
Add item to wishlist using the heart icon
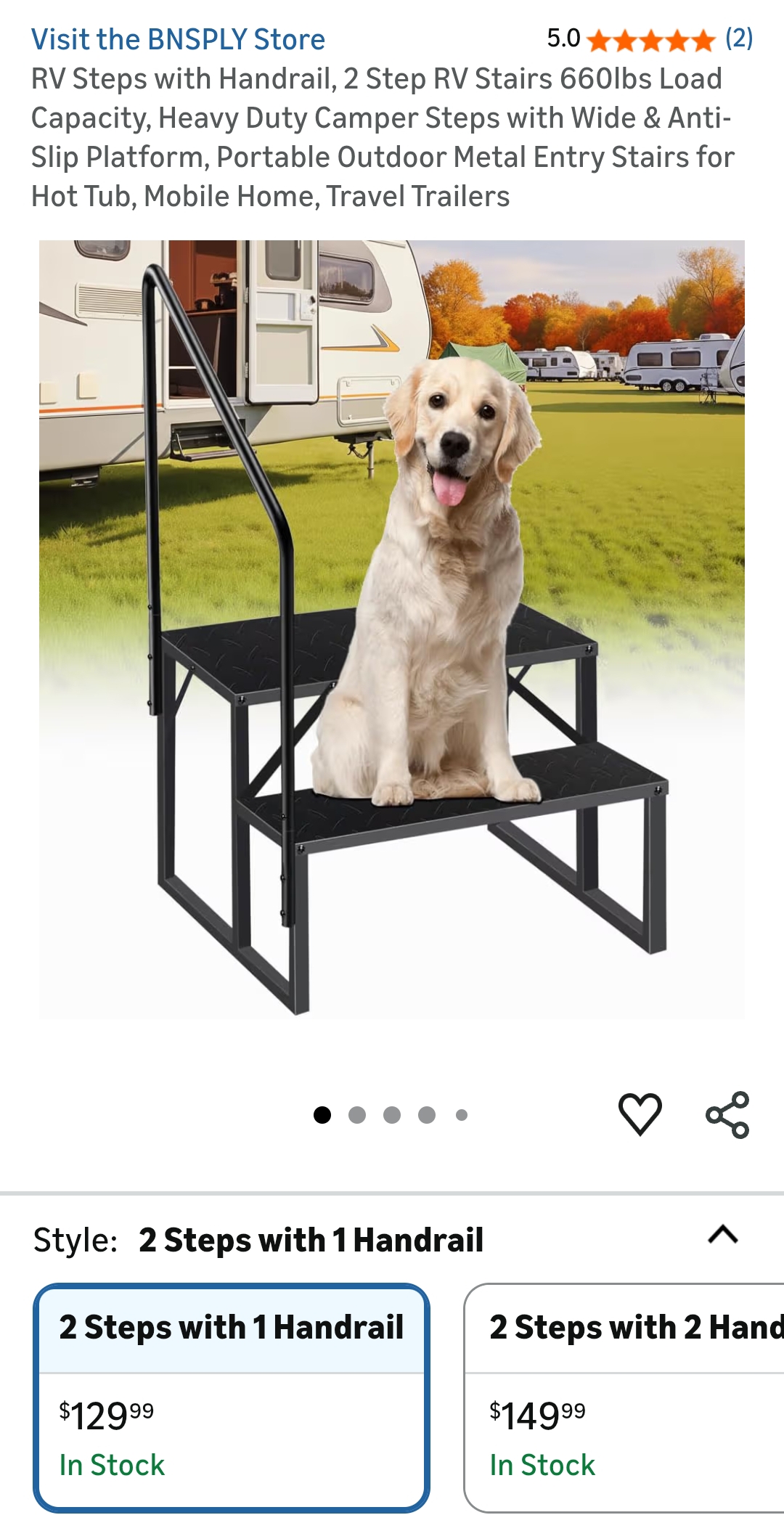pyautogui.click(x=641, y=1116)
